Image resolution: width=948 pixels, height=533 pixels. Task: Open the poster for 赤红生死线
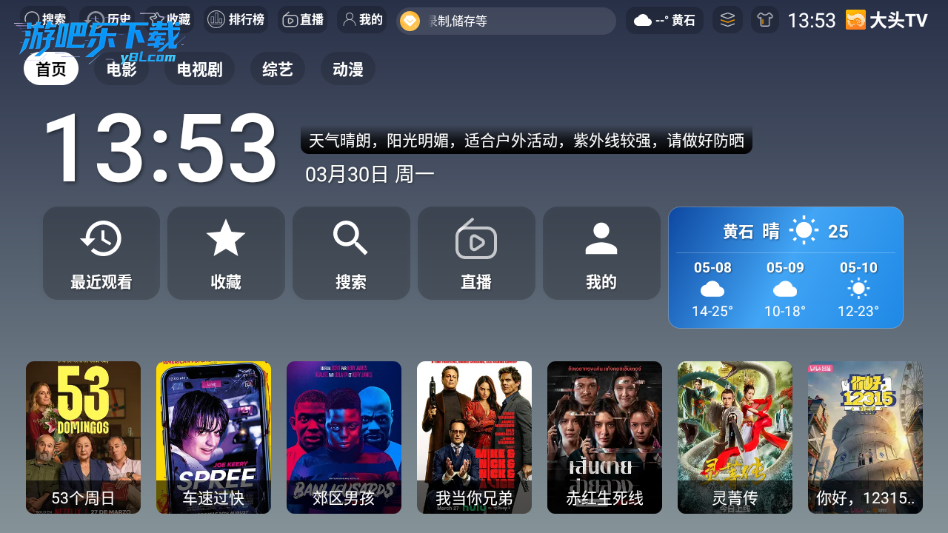coord(604,437)
